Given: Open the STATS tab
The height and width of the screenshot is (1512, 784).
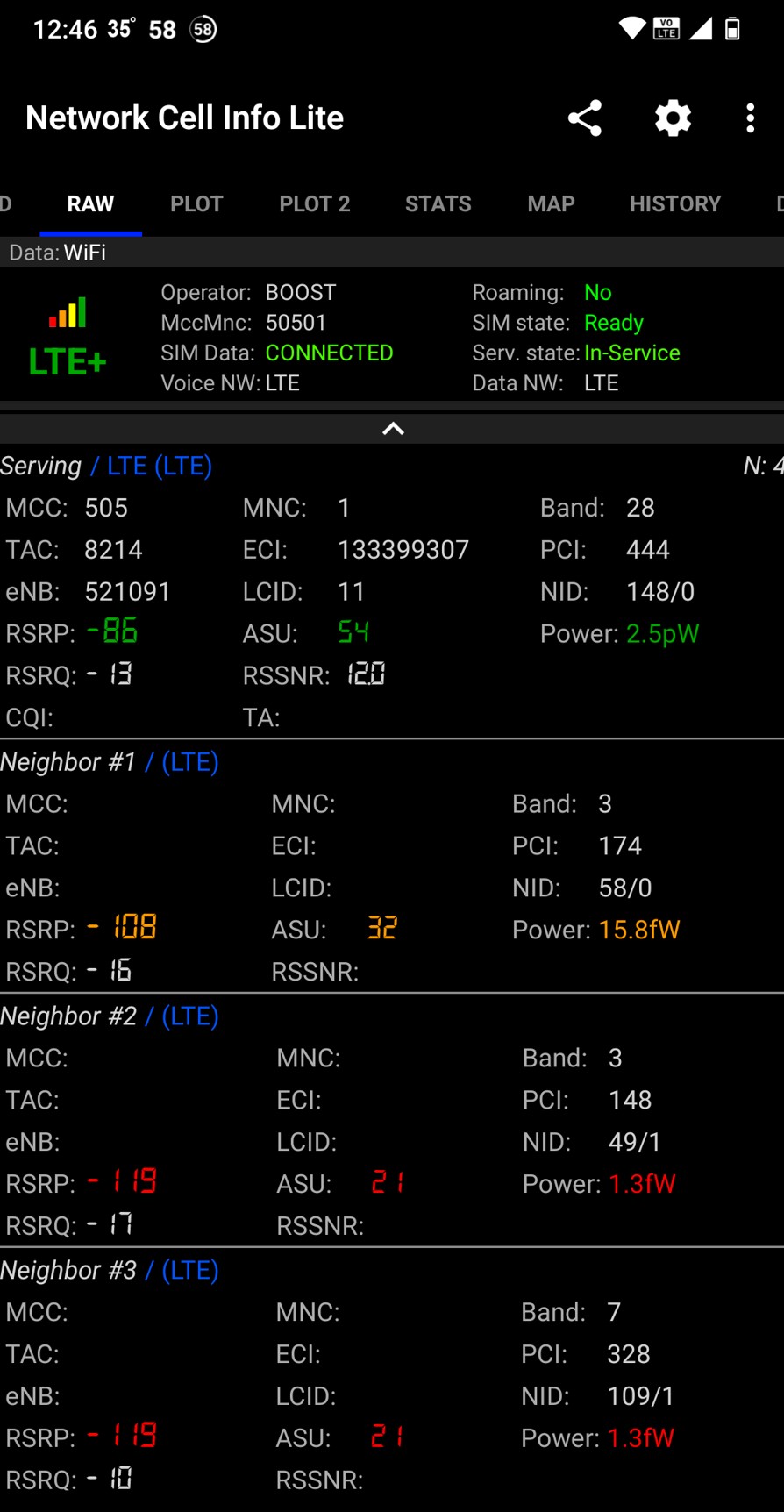Looking at the screenshot, I should click(438, 204).
